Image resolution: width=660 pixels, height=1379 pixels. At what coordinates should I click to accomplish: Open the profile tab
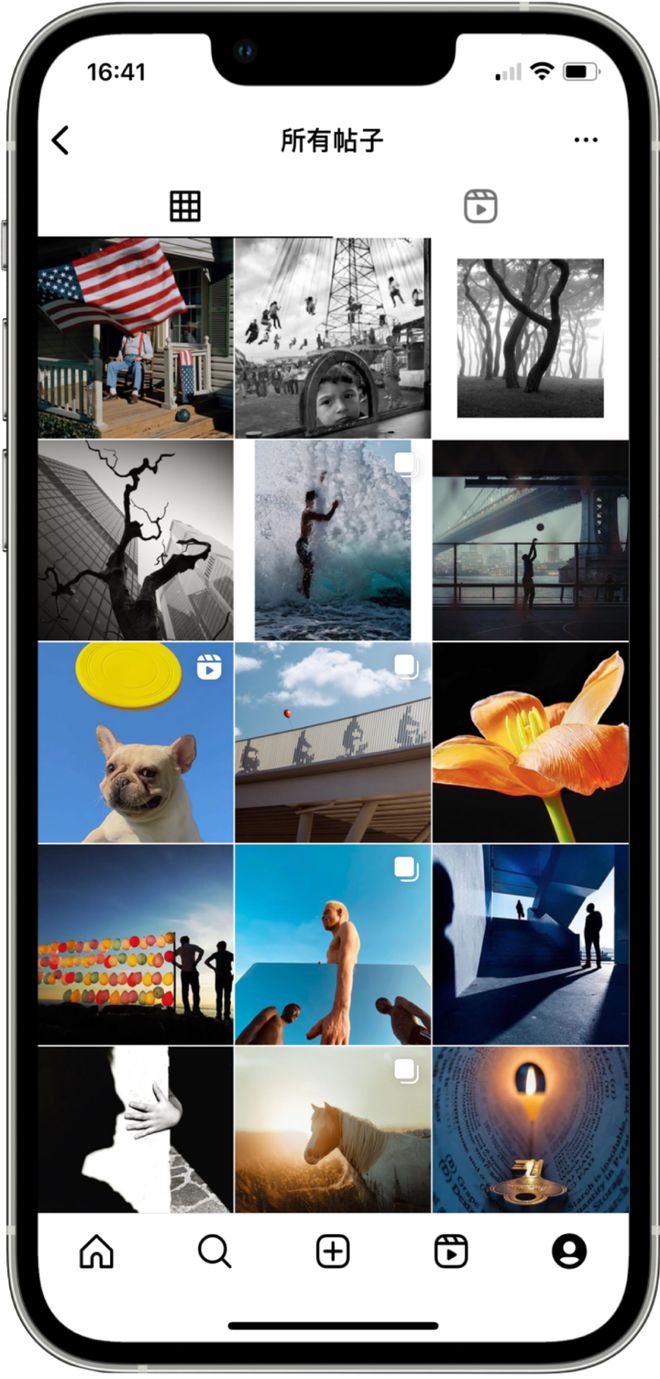[x=569, y=1251]
